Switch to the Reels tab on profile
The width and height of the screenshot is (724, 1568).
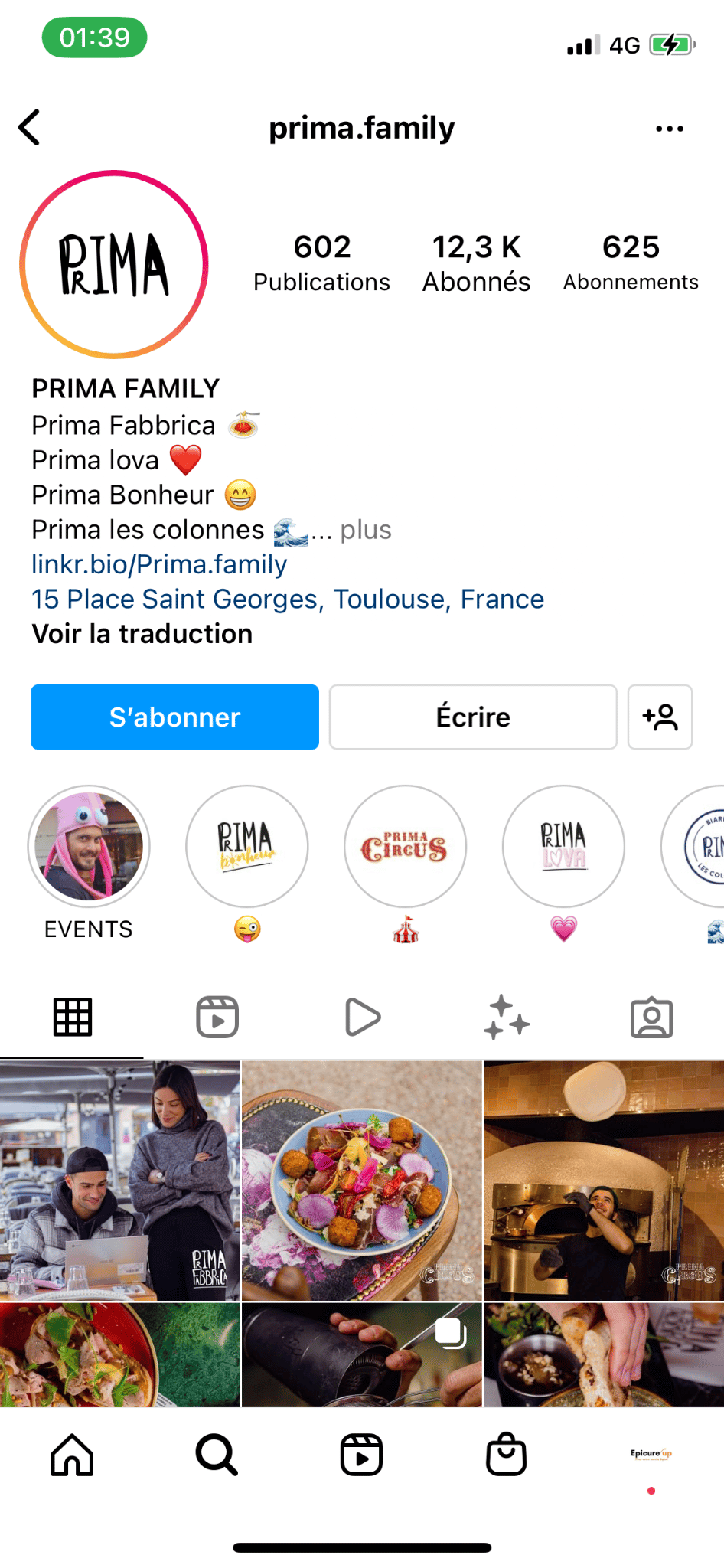pos(217,1018)
